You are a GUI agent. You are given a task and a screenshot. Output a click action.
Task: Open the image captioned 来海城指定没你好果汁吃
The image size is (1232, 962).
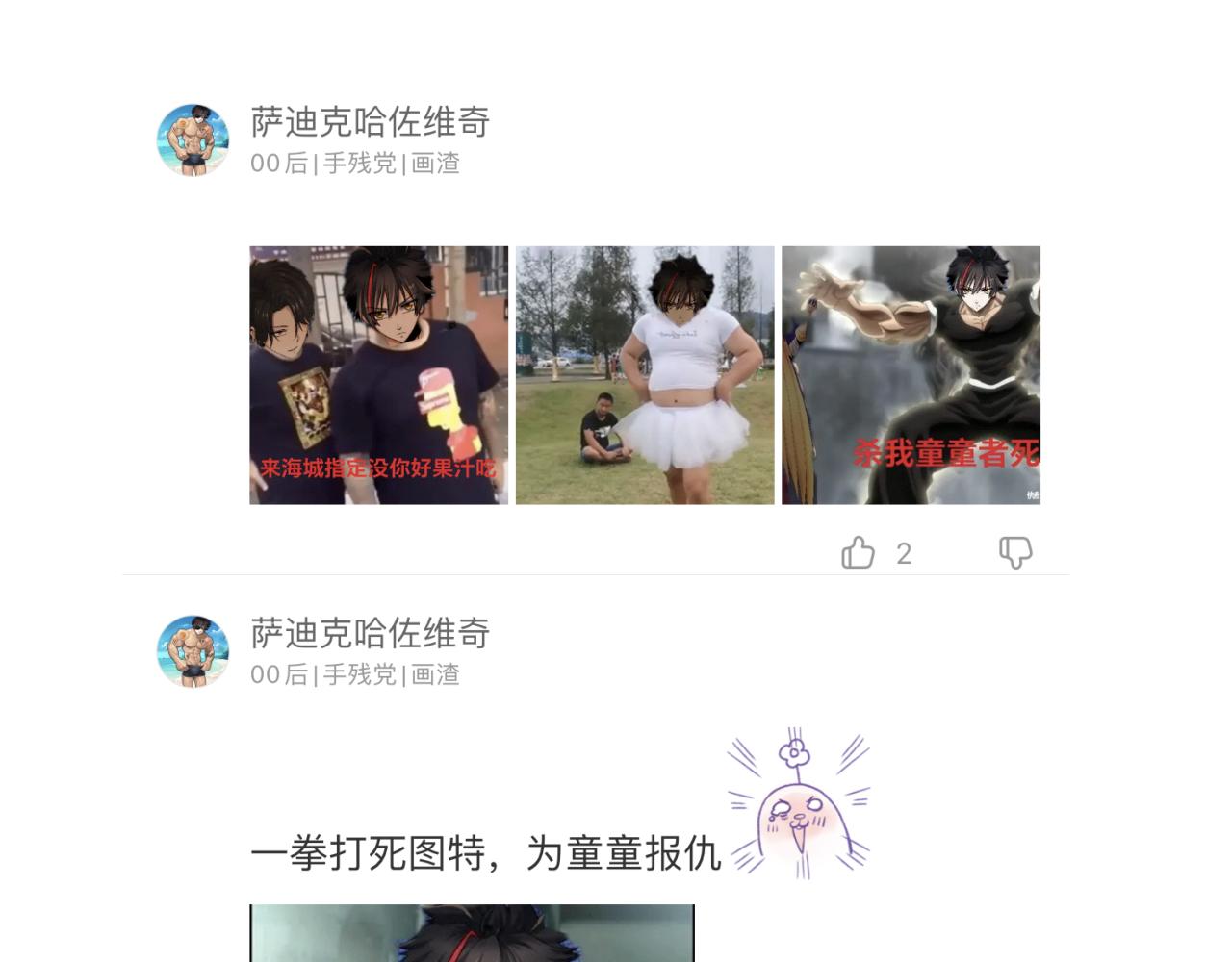pyautogui.click(x=378, y=375)
